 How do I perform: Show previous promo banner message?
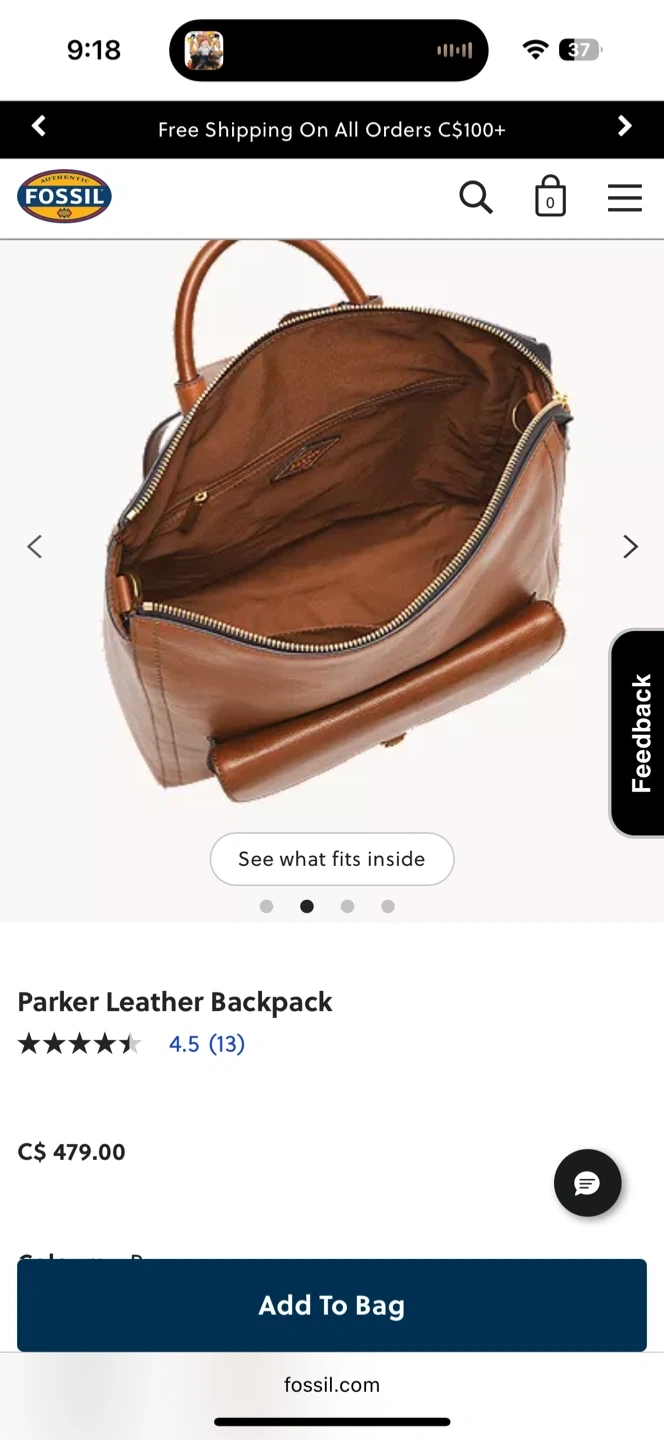coord(39,127)
